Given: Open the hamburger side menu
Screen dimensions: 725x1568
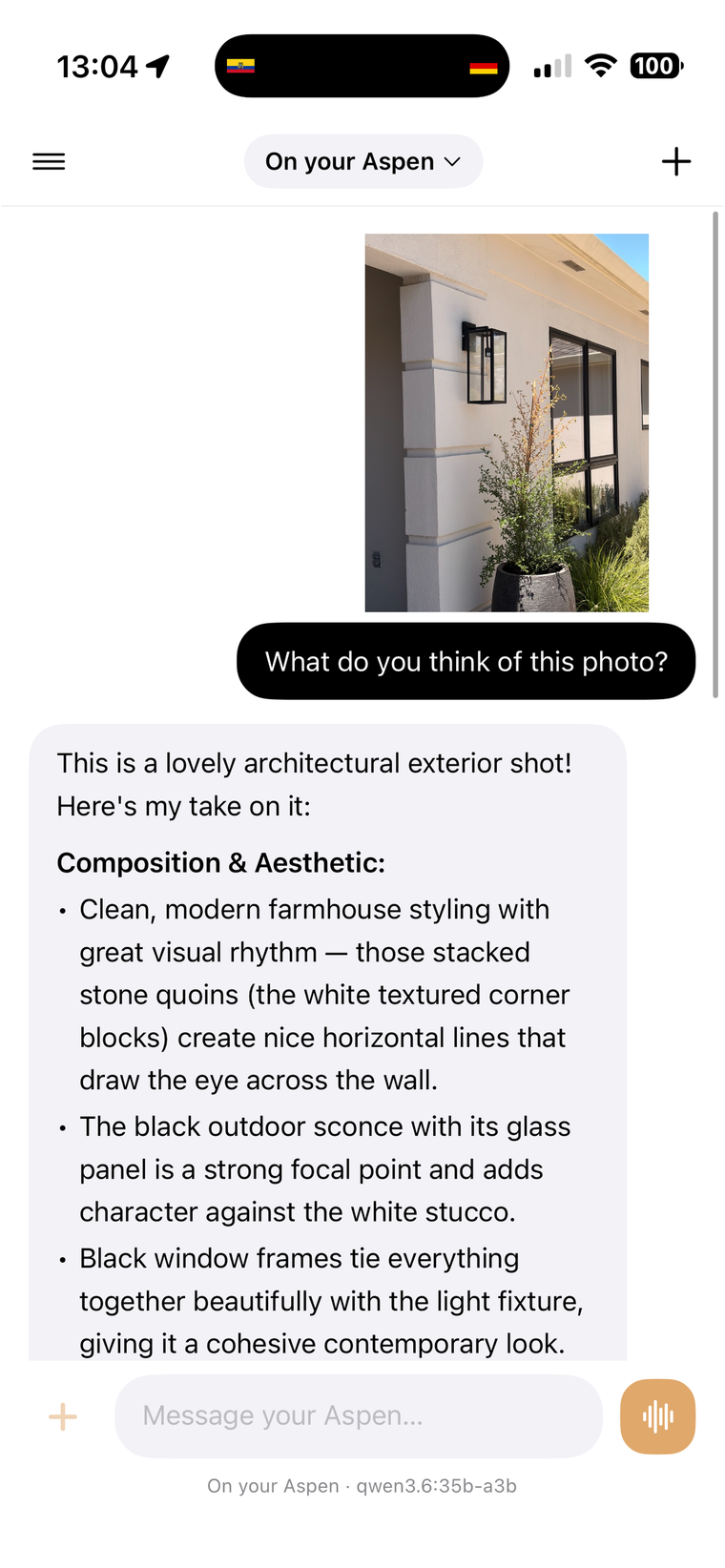Looking at the screenshot, I should tap(49, 161).
